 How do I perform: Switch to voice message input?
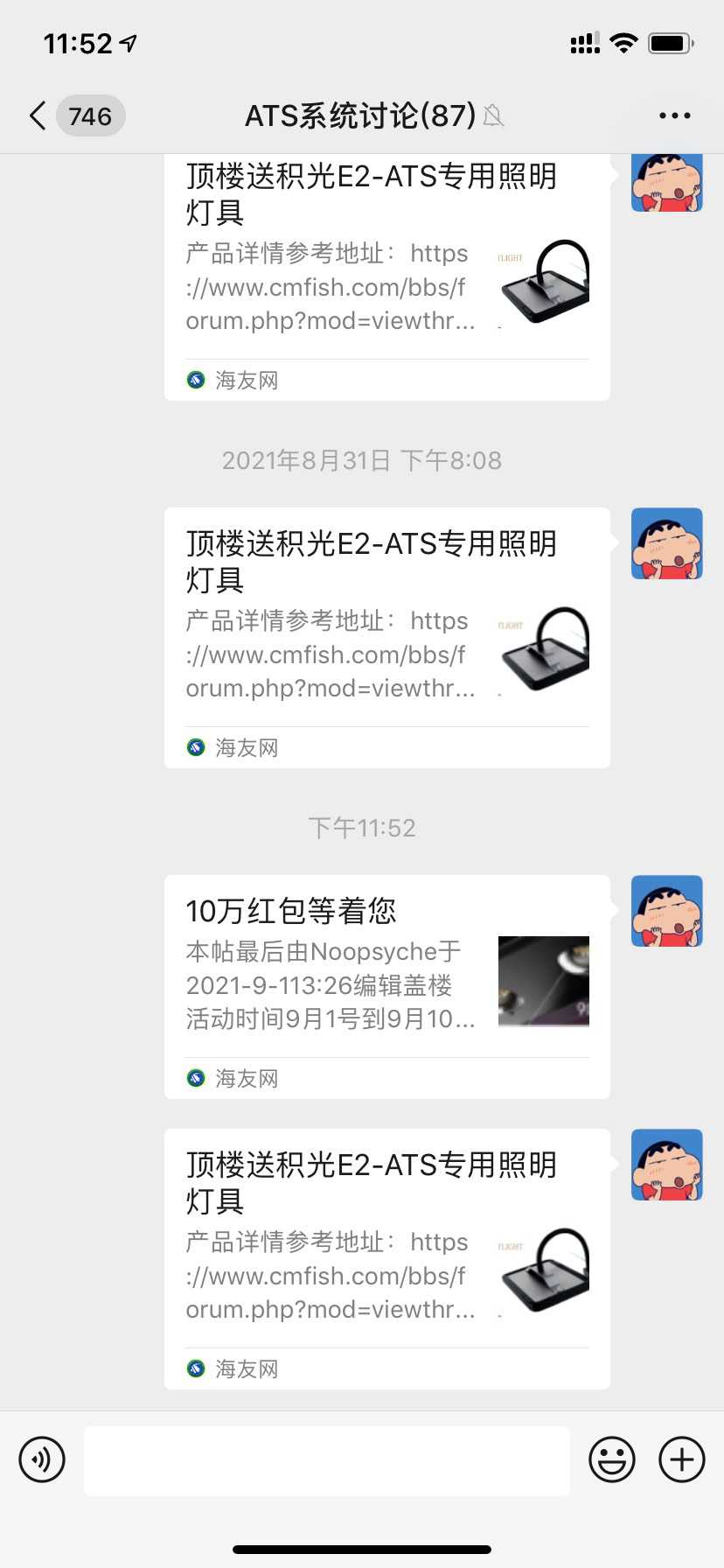(x=42, y=1459)
